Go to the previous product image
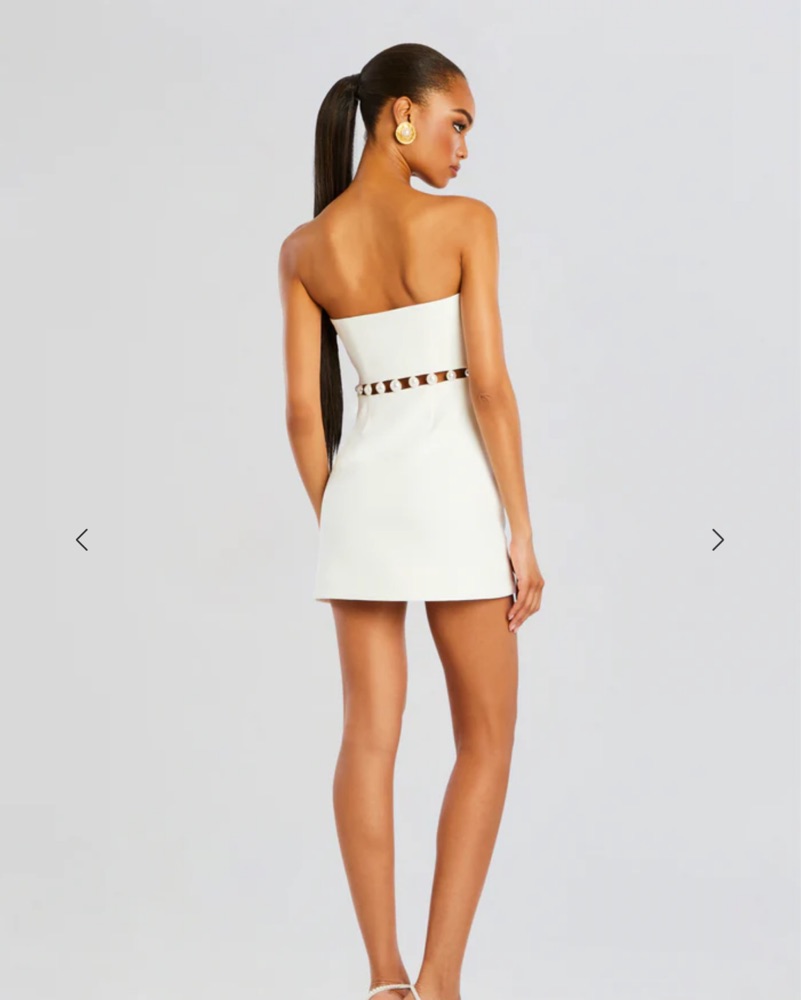 [x=82, y=540]
